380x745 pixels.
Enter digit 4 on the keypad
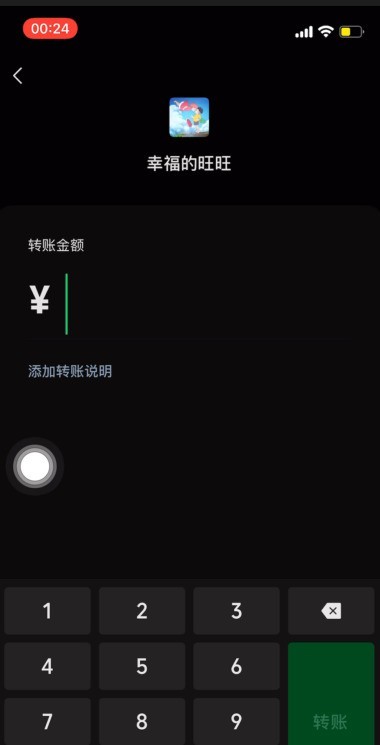tap(48, 666)
